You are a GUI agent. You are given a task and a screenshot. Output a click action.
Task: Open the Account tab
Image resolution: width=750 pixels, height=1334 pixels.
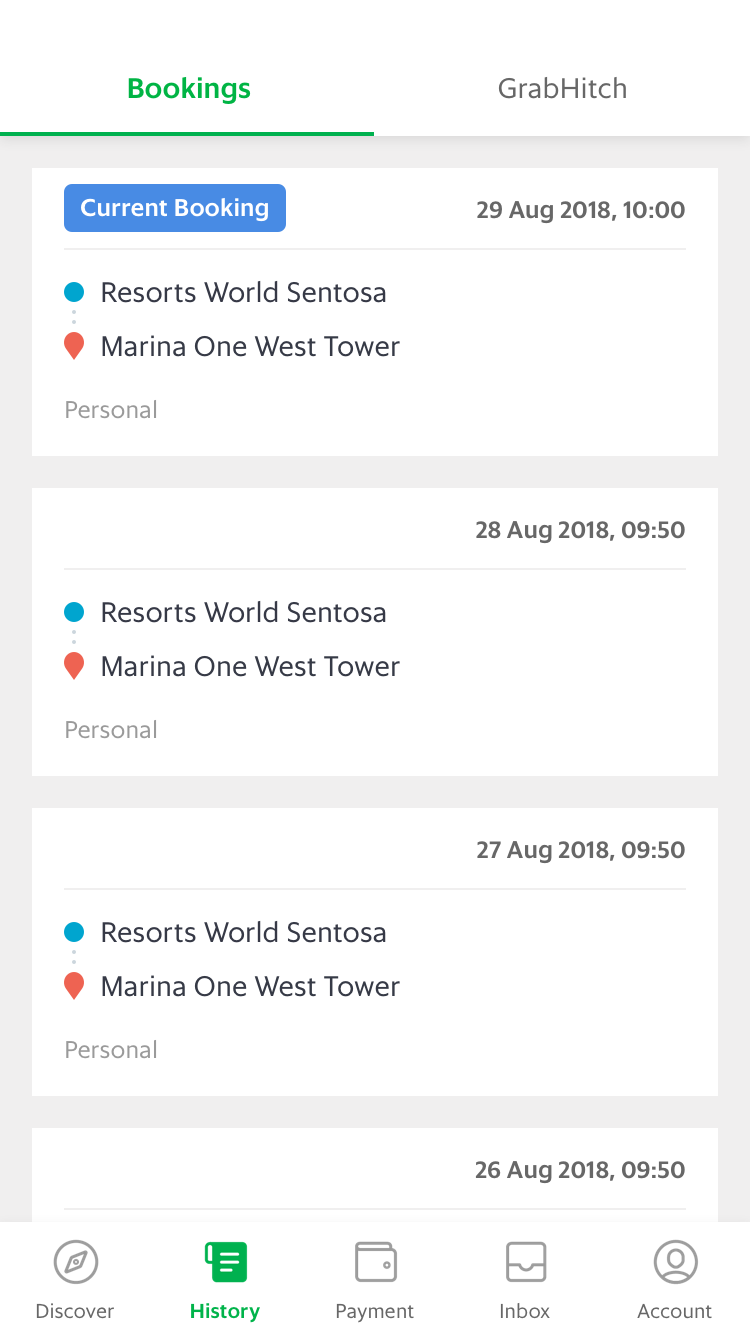(x=675, y=1280)
